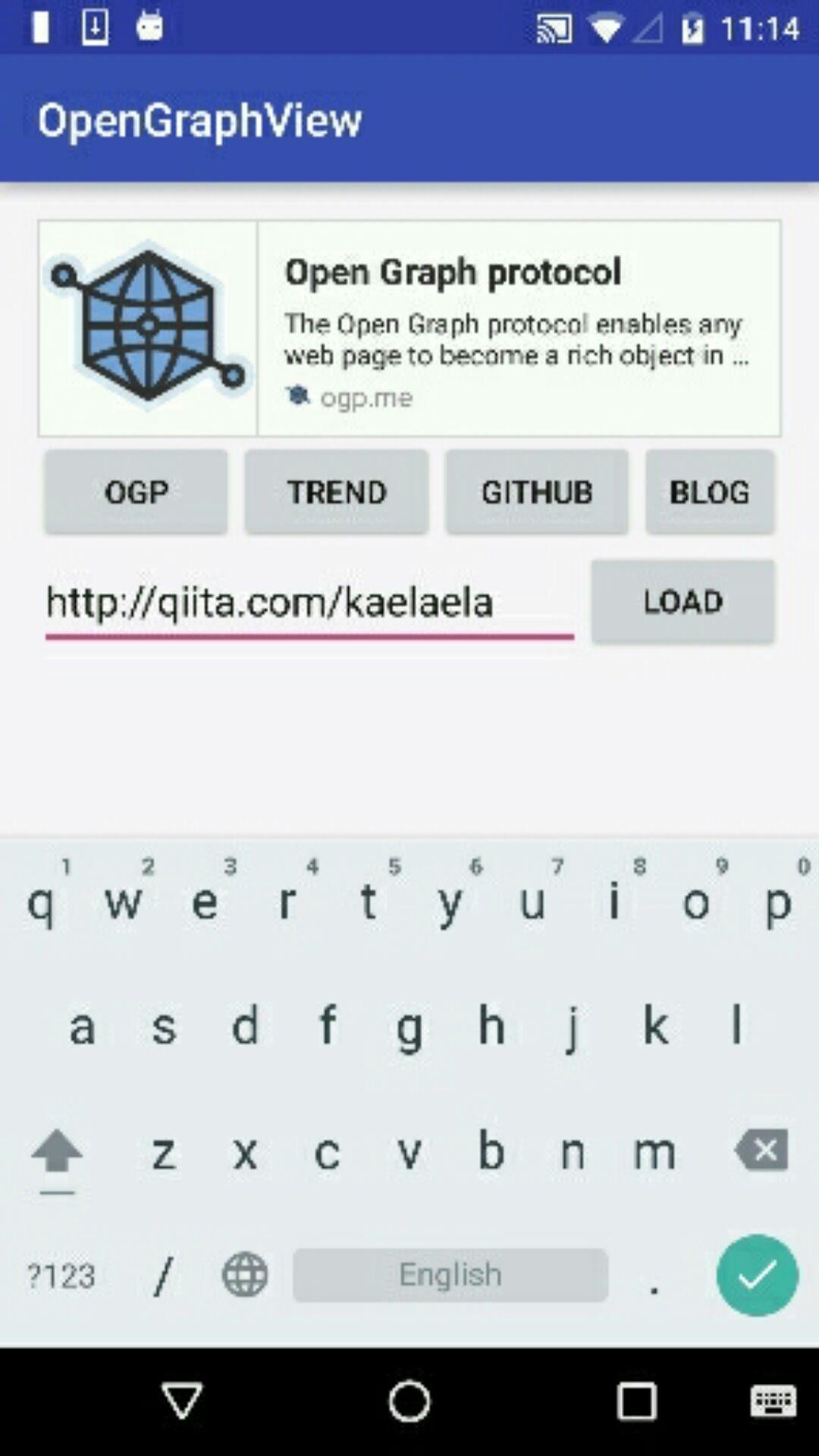
Task: Confirm input with the checkmark key
Action: pyautogui.click(x=757, y=1275)
